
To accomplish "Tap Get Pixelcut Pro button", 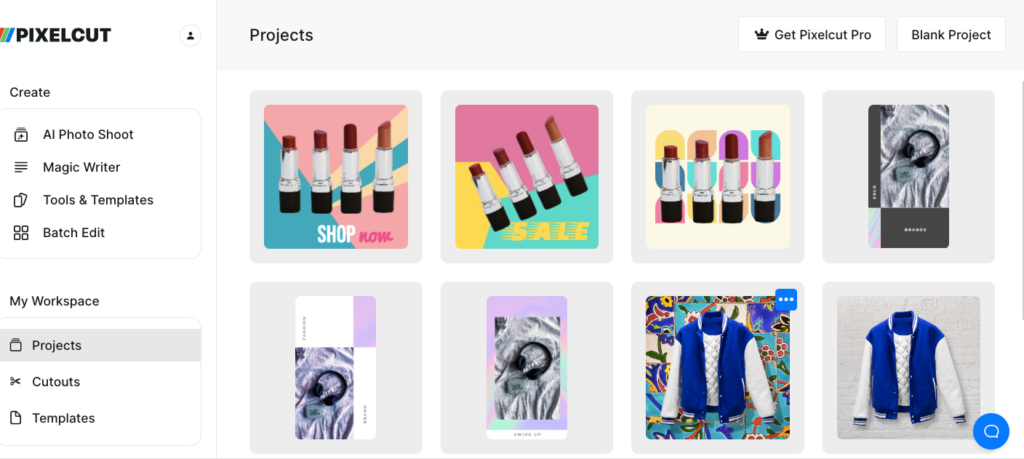I will tap(811, 34).
